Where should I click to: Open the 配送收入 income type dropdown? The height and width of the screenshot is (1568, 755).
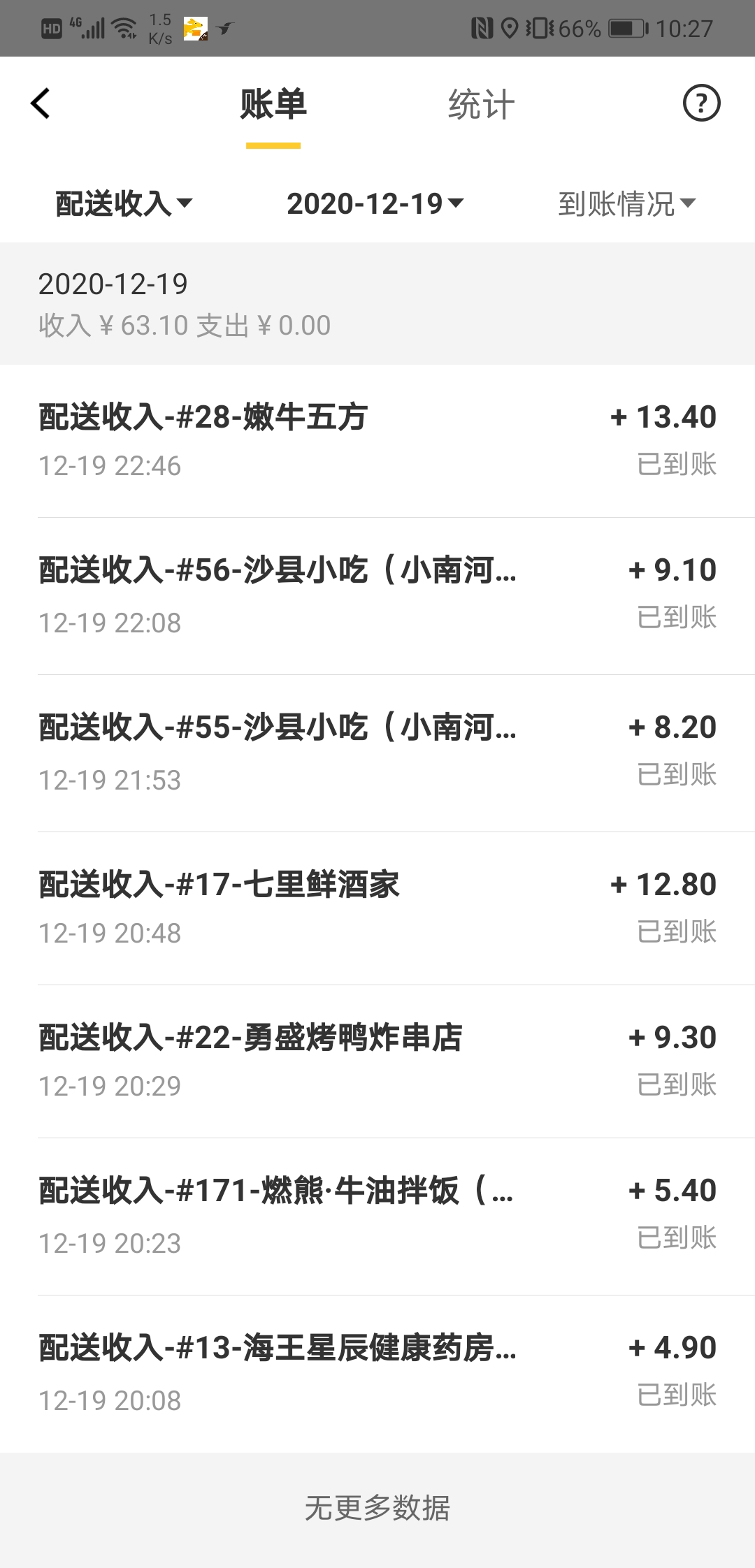122,204
